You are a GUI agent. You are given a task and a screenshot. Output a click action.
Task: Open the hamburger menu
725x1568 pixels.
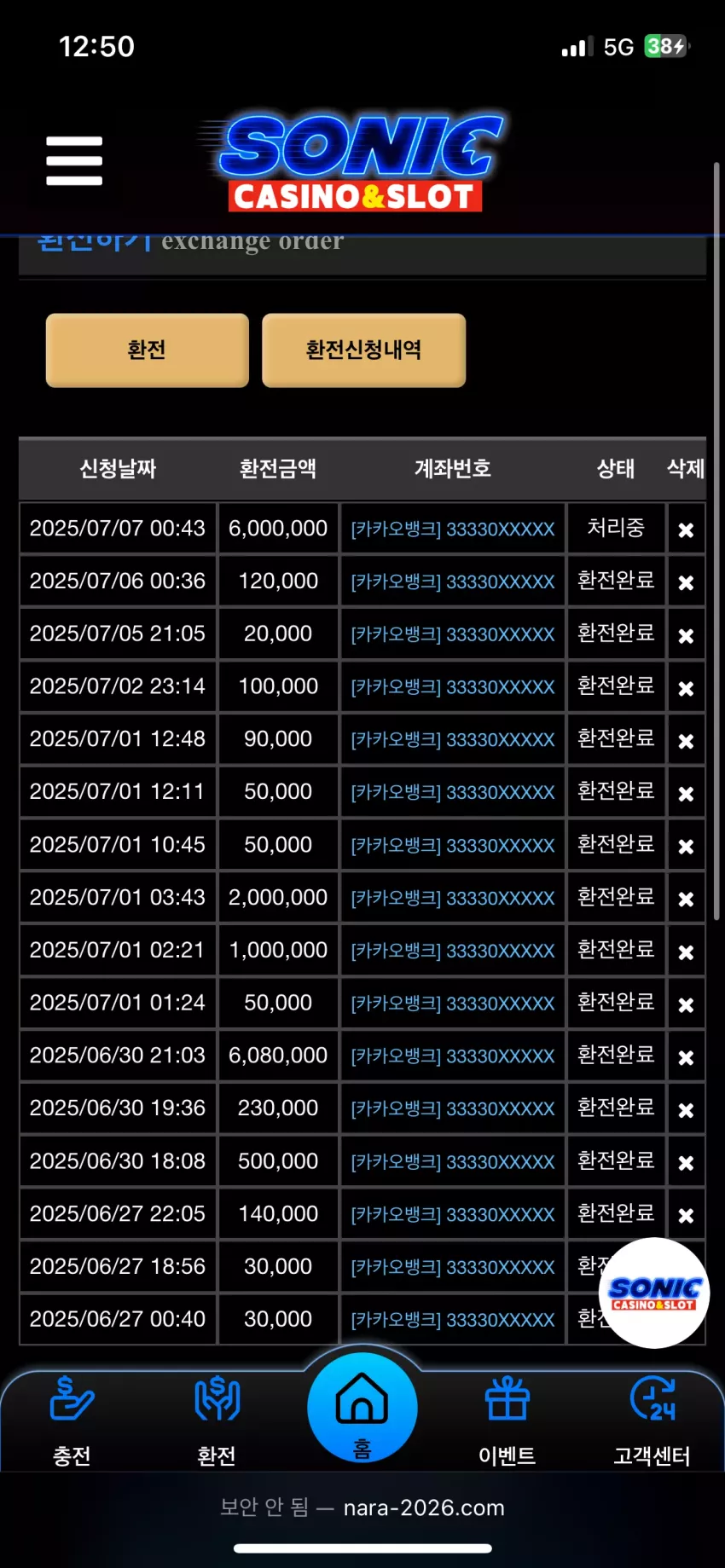[x=74, y=160]
